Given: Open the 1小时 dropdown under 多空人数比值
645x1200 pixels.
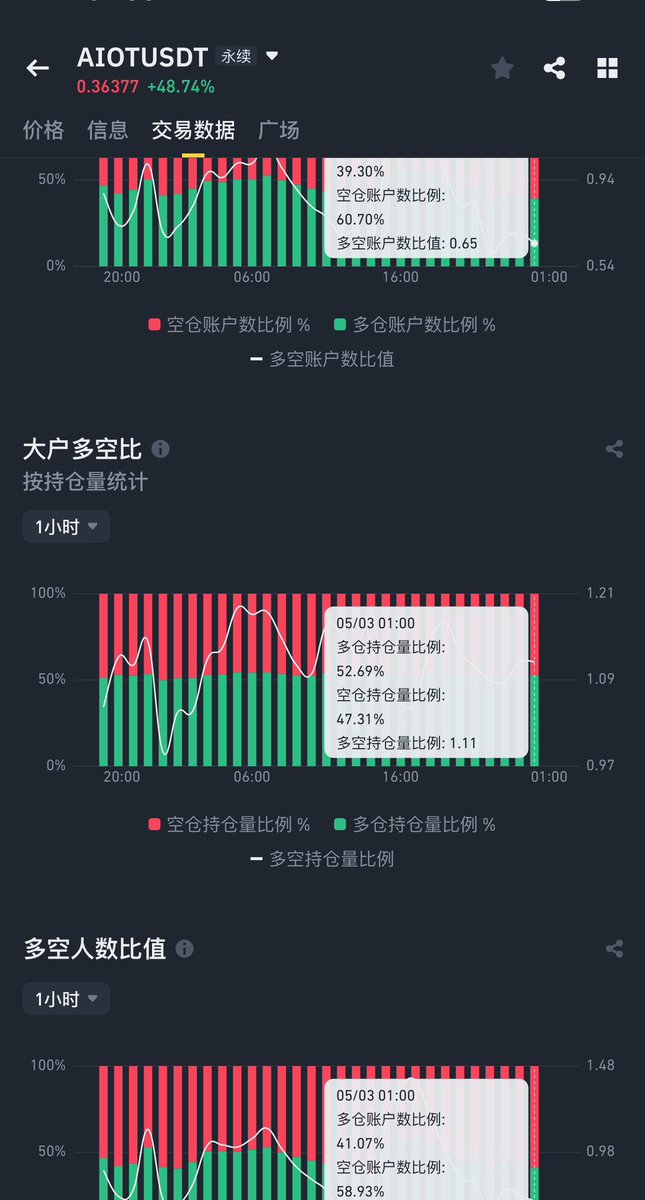Looking at the screenshot, I should (x=66, y=999).
